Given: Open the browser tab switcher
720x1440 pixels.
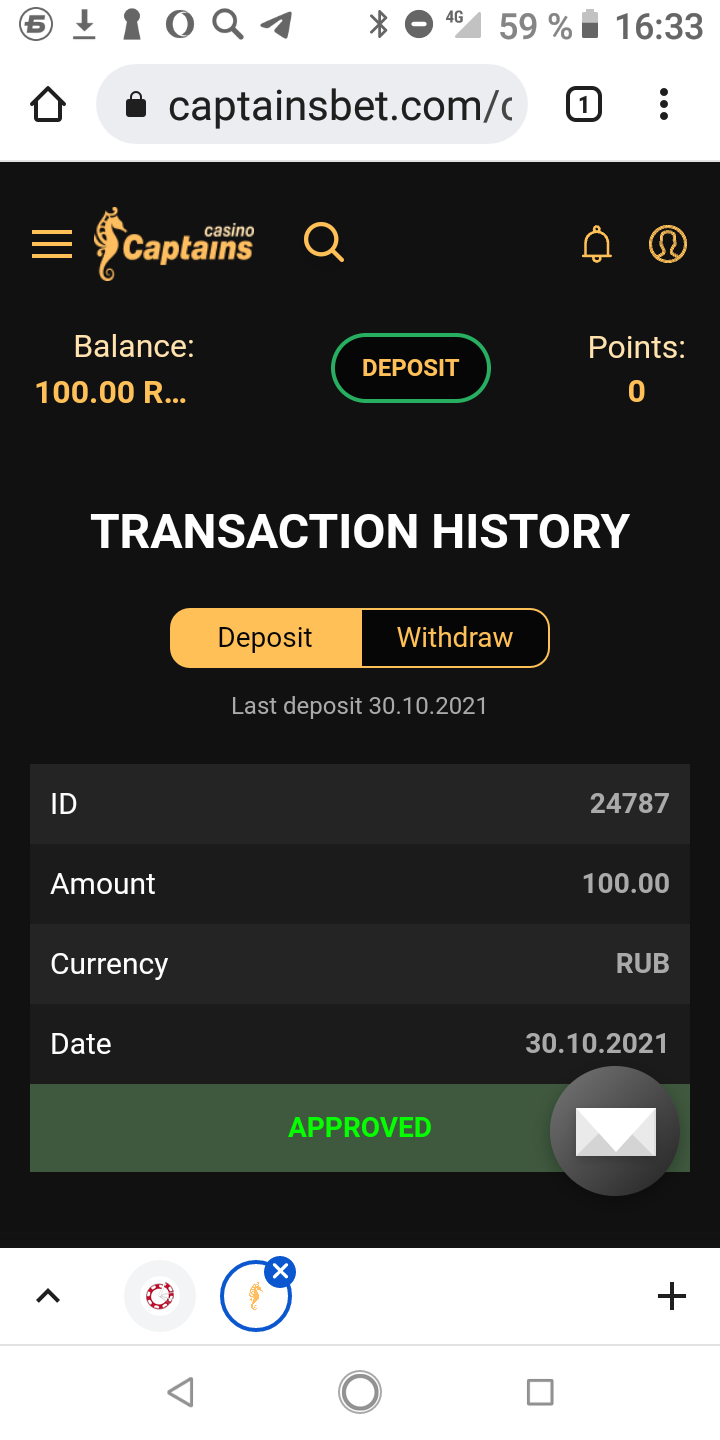Looking at the screenshot, I should pos(584,105).
